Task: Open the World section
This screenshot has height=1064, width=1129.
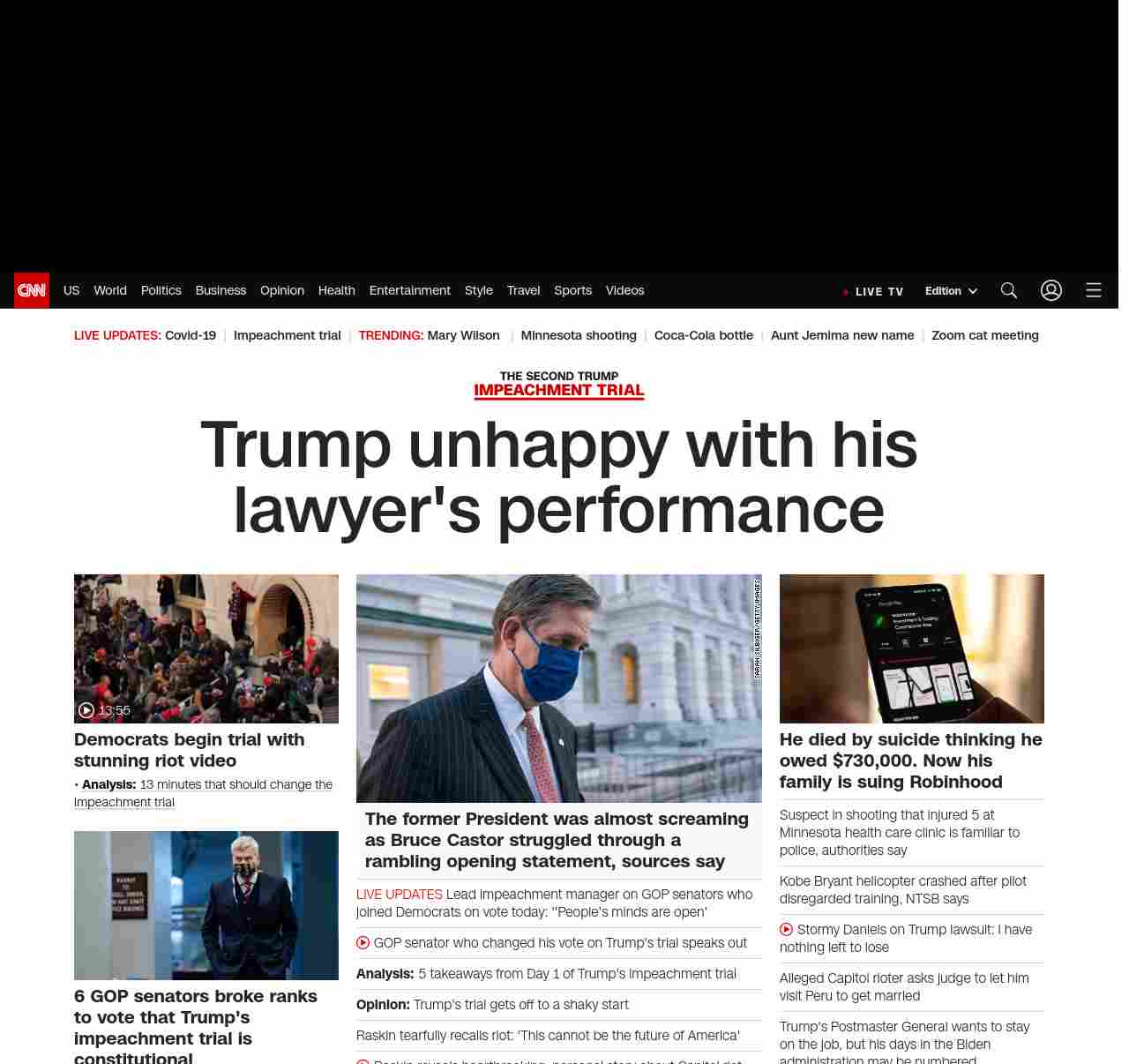Action: click(x=110, y=290)
